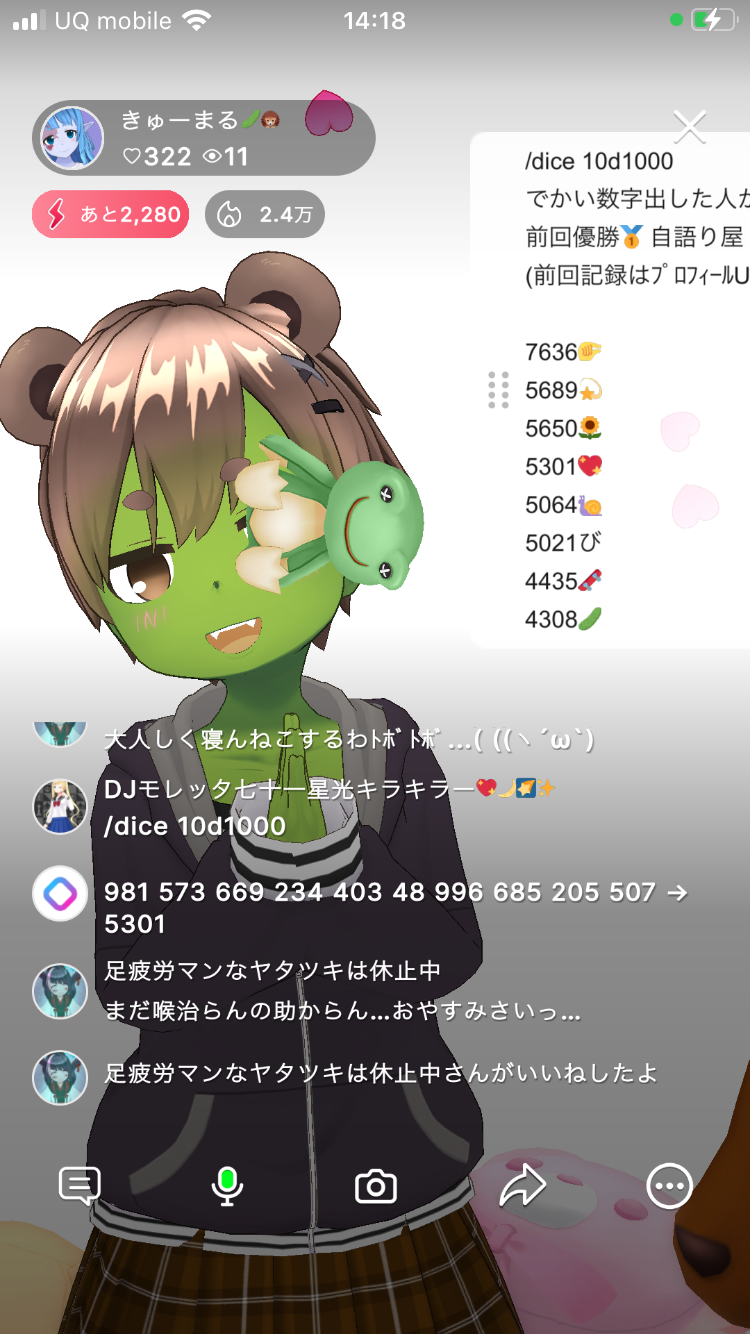
Task: Open 足疲労マン's avatar on the おやすみ comment
Action: [60, 991]
